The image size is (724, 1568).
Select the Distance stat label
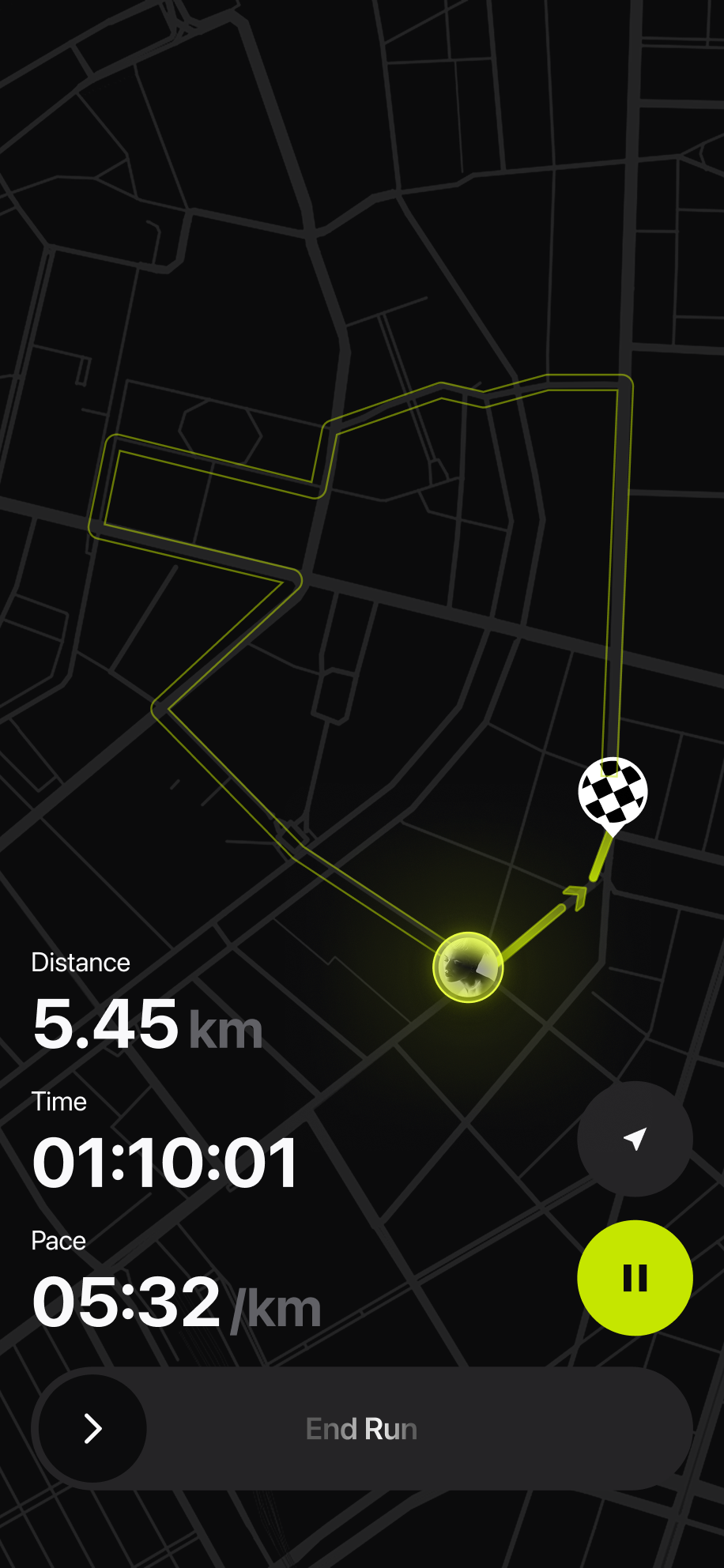pyautogui.click(x=80, y=962)
